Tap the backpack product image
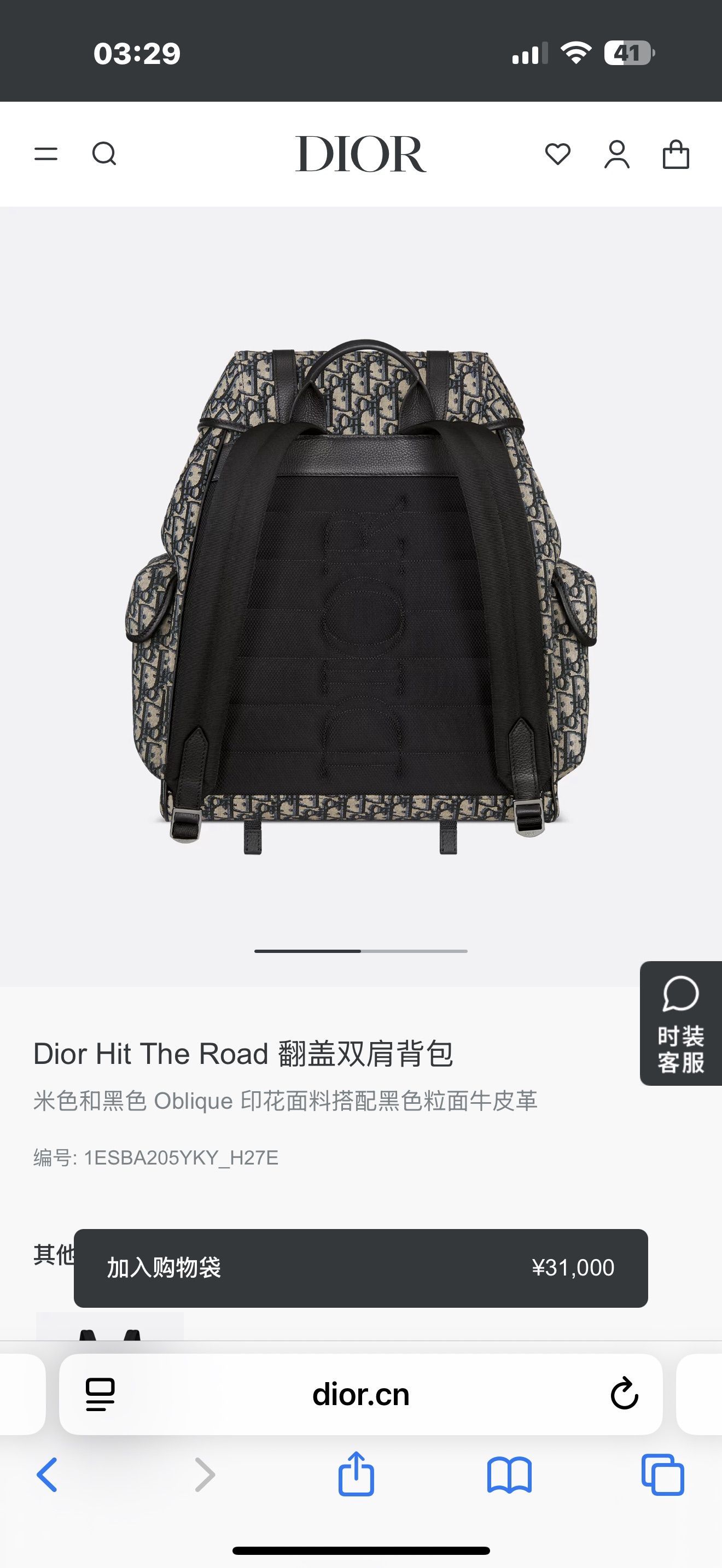Image resolution: width=722 pixels, height=1568 pixels. [x=361, y=596]
